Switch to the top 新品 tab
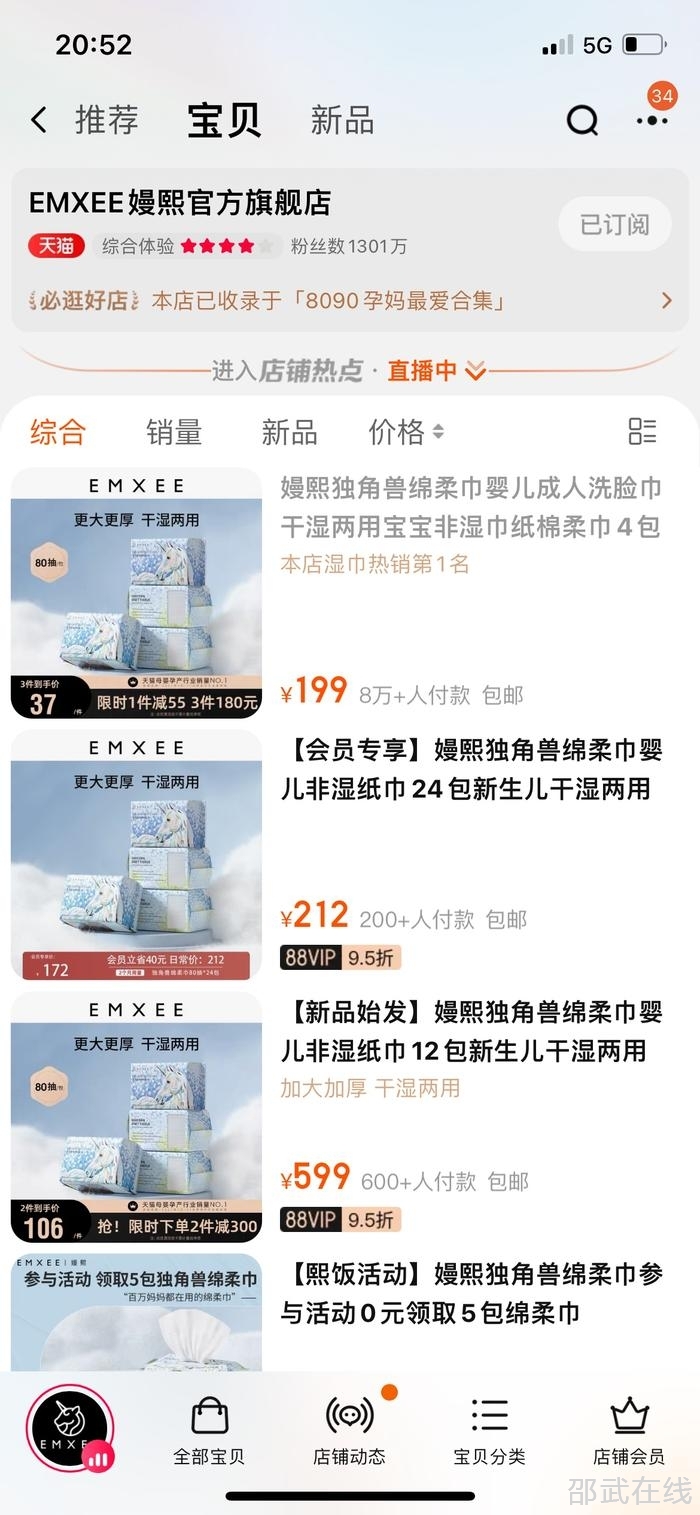This screenshot has height=1515, width=700. pos(342,120)
